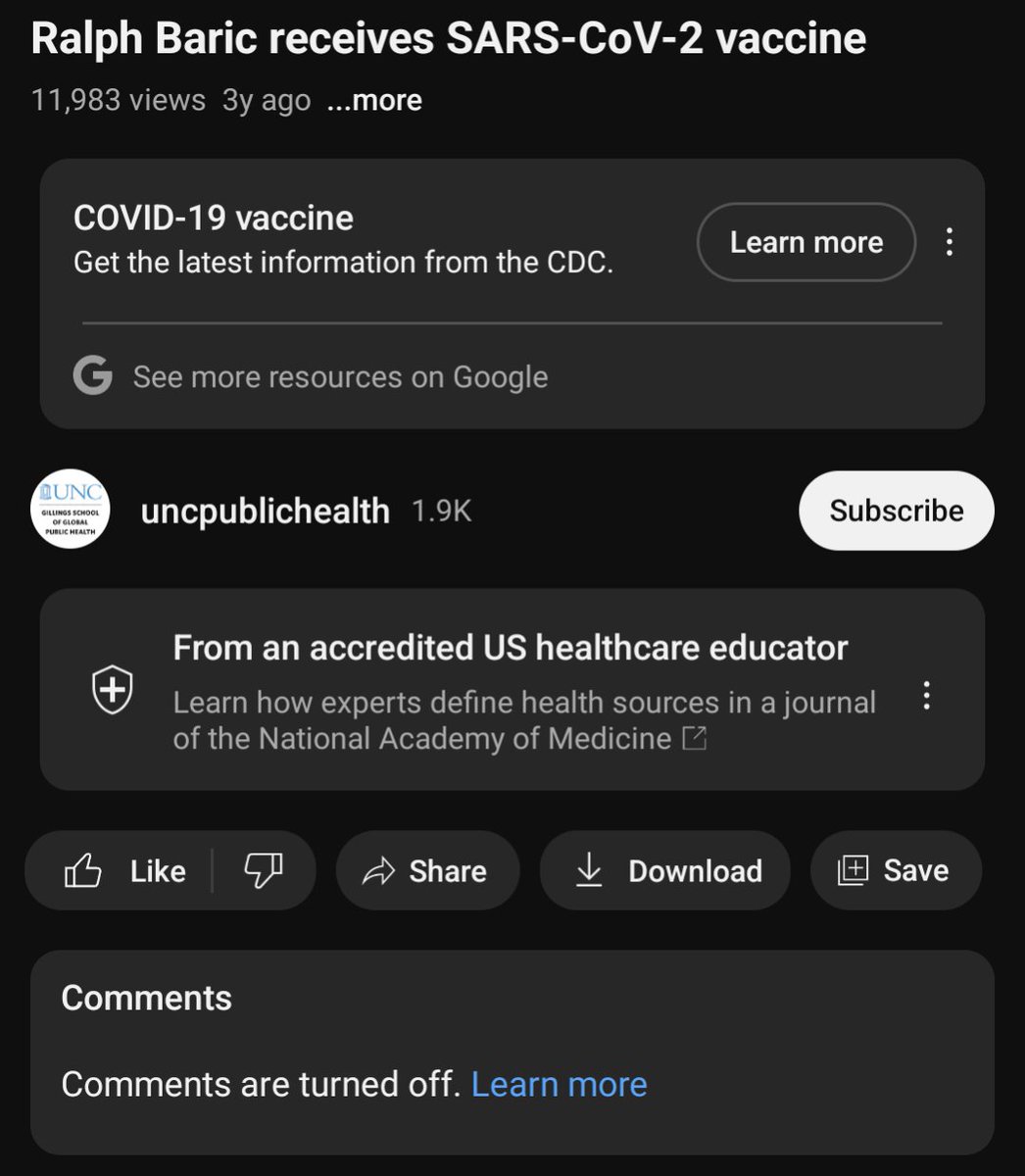
Task: Subscribe to uncpublichealth
Action: click(896, 511)
